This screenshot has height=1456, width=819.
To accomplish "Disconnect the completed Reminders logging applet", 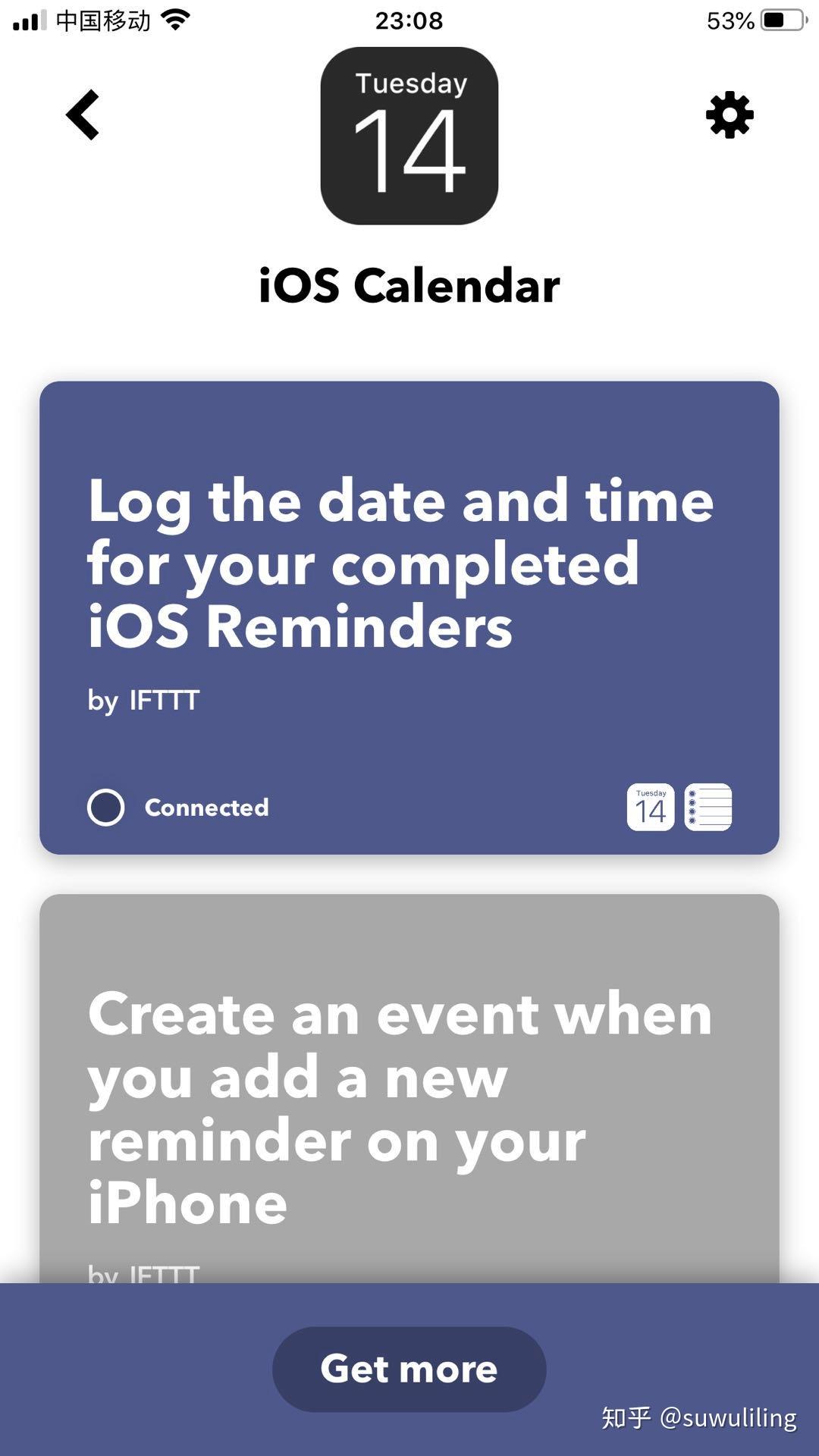I will [x=106, y=806].
